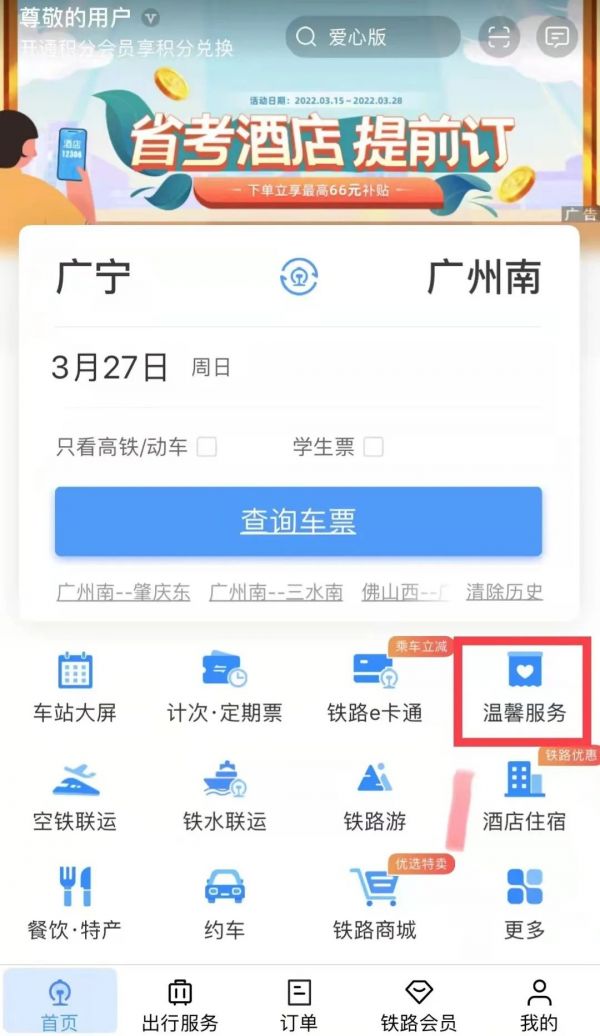Image resolution: width=600 pixels, height=1036 pixels.
Task: Swap departure and arrival stations
Action: (x=299, y=276)
